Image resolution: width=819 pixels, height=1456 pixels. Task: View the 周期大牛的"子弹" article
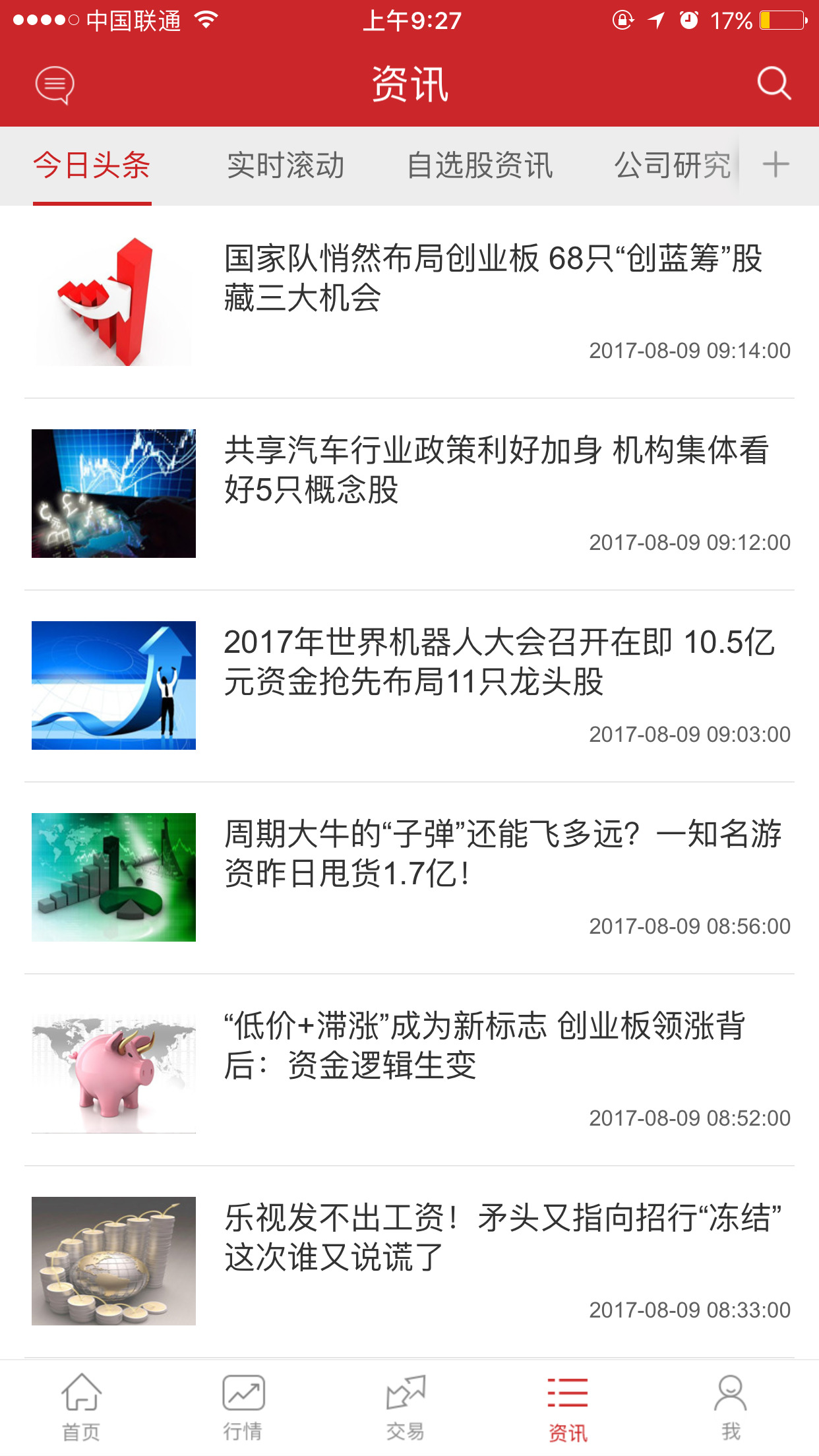coord(502,853)
